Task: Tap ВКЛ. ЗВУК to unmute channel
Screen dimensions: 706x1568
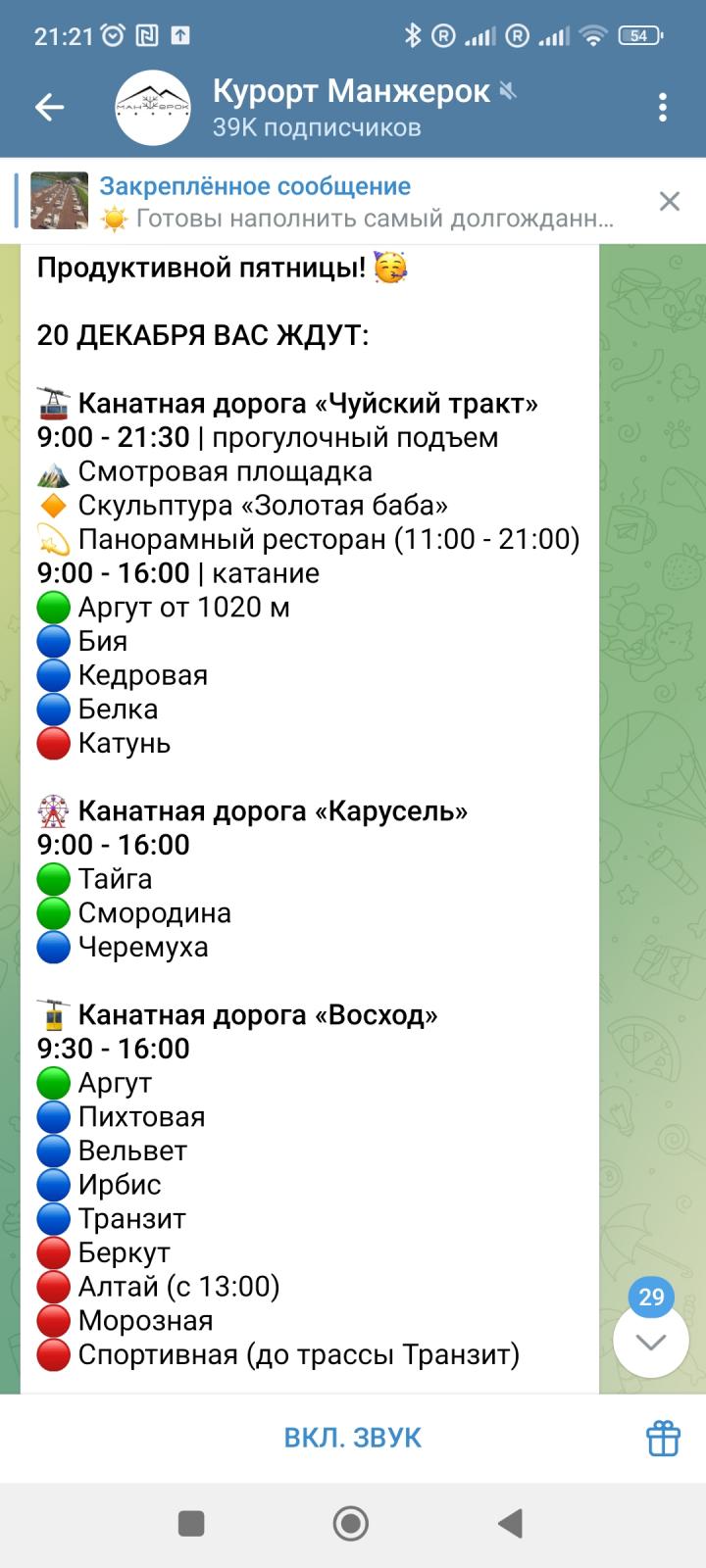Action: (353, 1438)
